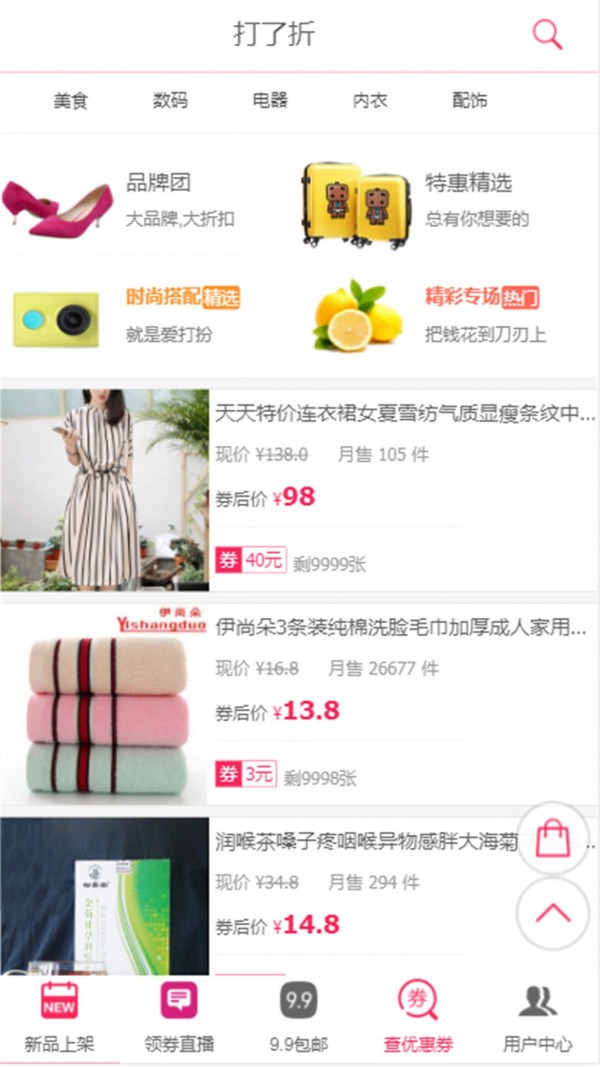The image size is (600, 1067).
Task: Claim the 3元 coupon for the towels
Action: [x=246, y=774]
